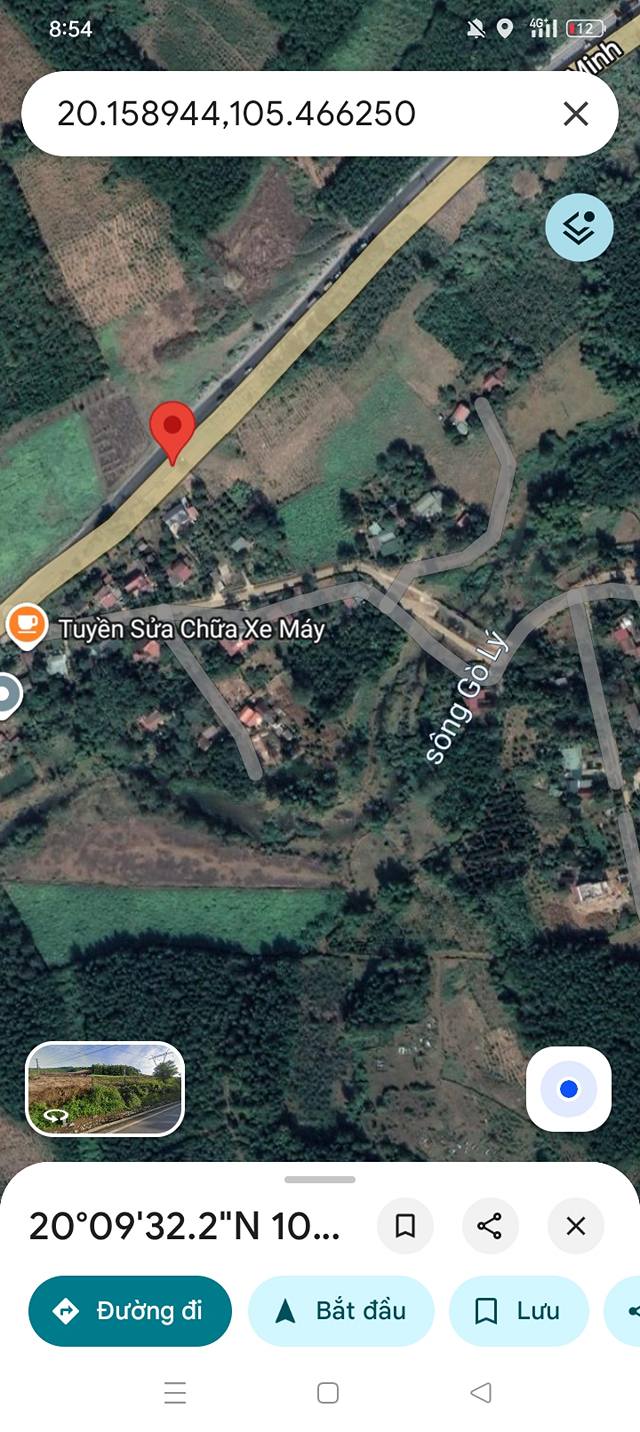Bookmark this dropped pin location
Screen dimensions: 640x1432
point(405,1226)
